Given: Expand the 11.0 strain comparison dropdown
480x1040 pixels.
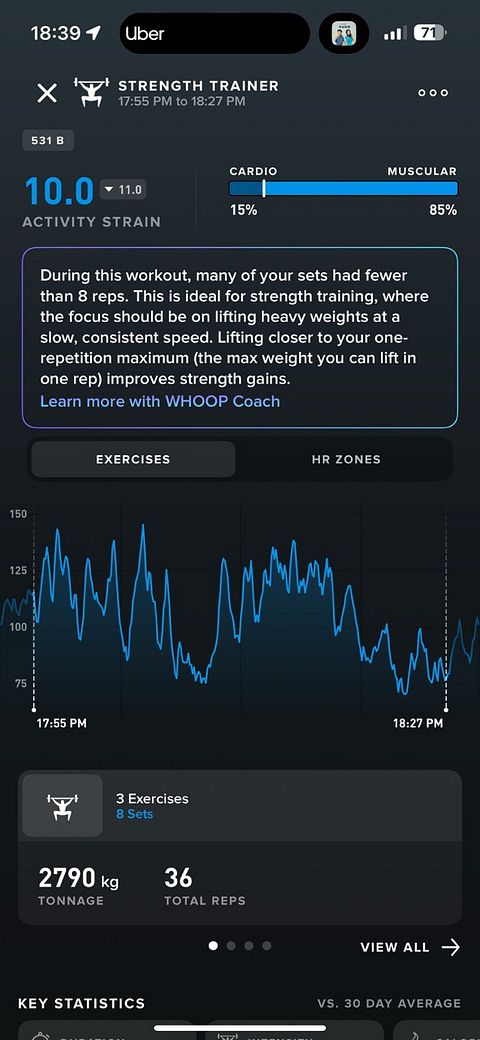Looking at the screenshot, I should [123, 190].
